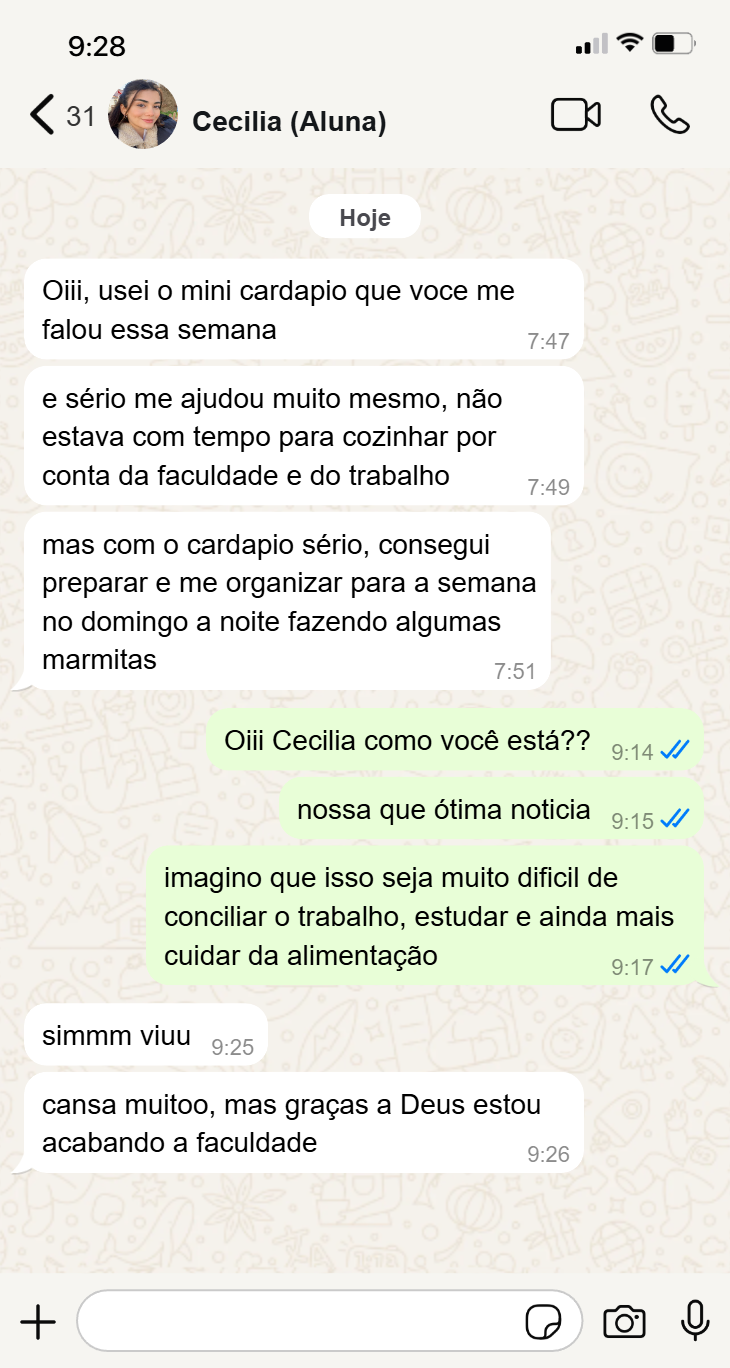Tap the microphone to record audio
730x1368 pixels.
coord(695,1322)
